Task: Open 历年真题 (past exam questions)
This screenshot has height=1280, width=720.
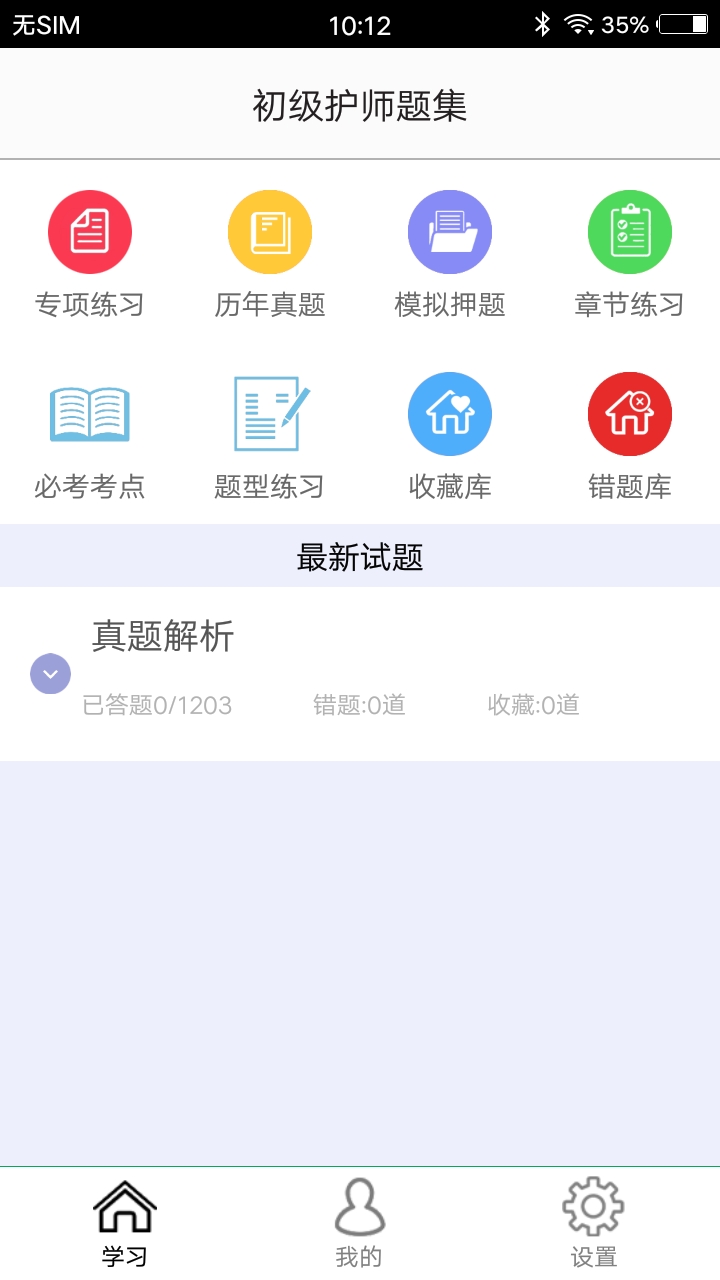Action: pyautogui.click(x=270, y=230)
